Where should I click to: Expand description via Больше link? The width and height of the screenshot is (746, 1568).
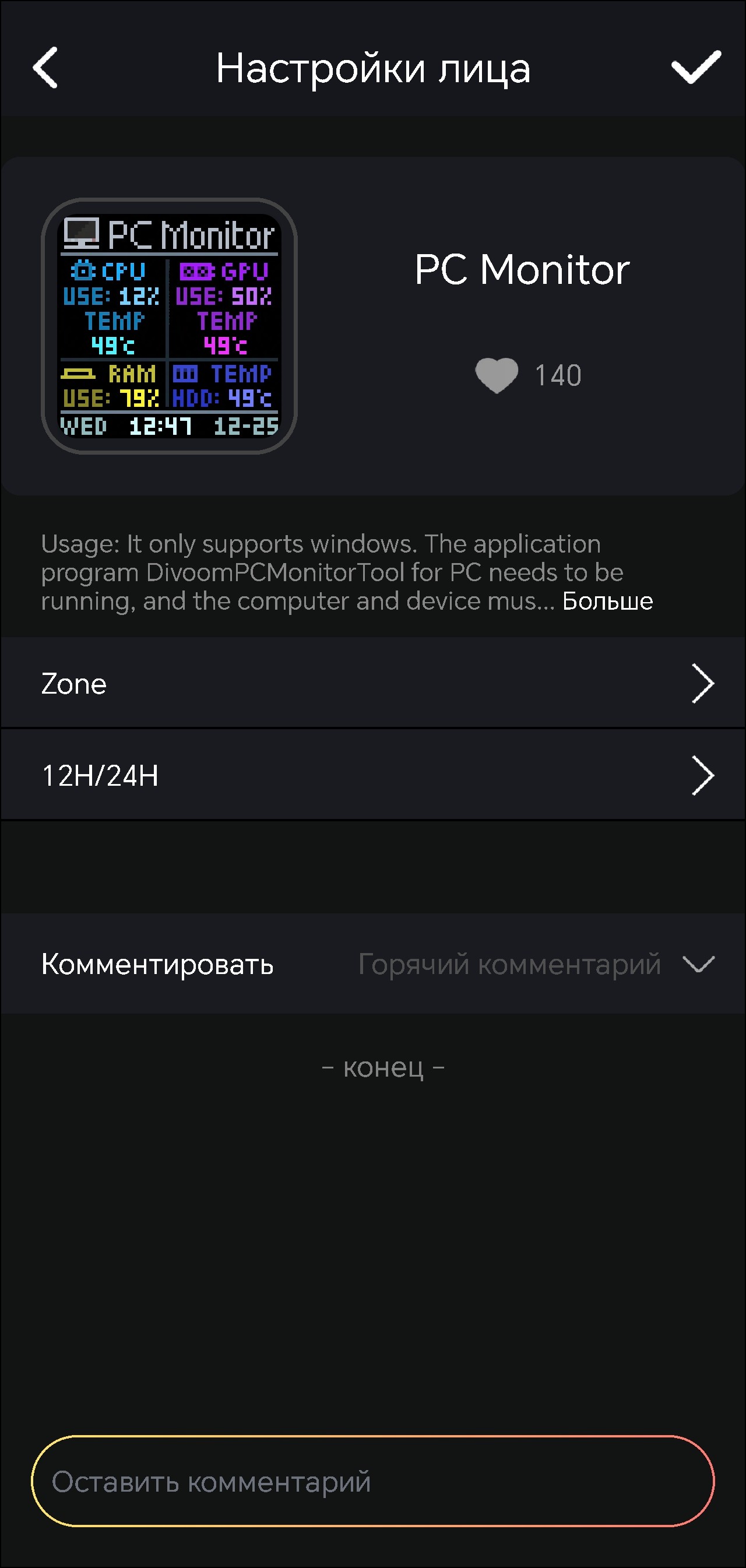607,602
